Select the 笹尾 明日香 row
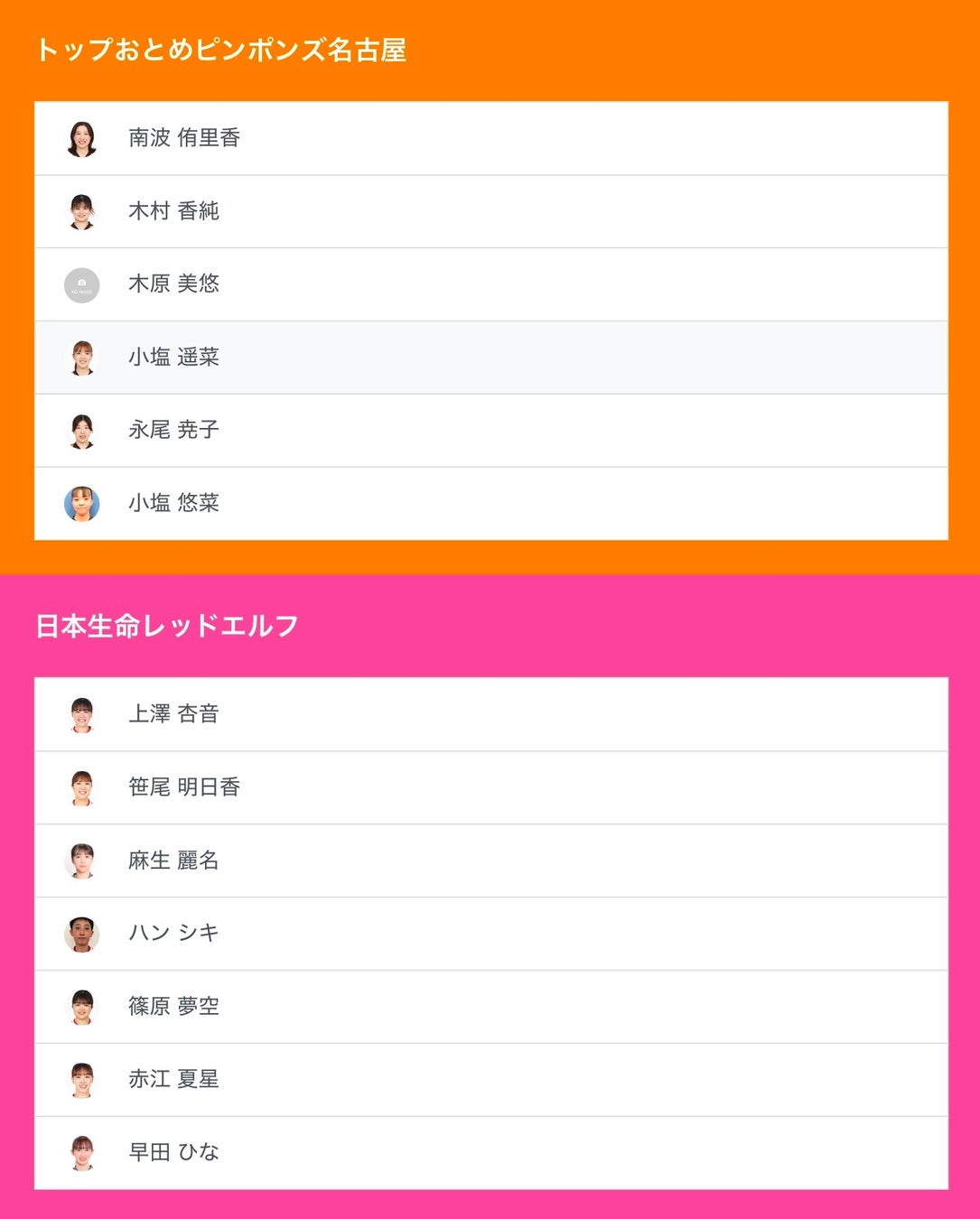 point(184,787)
